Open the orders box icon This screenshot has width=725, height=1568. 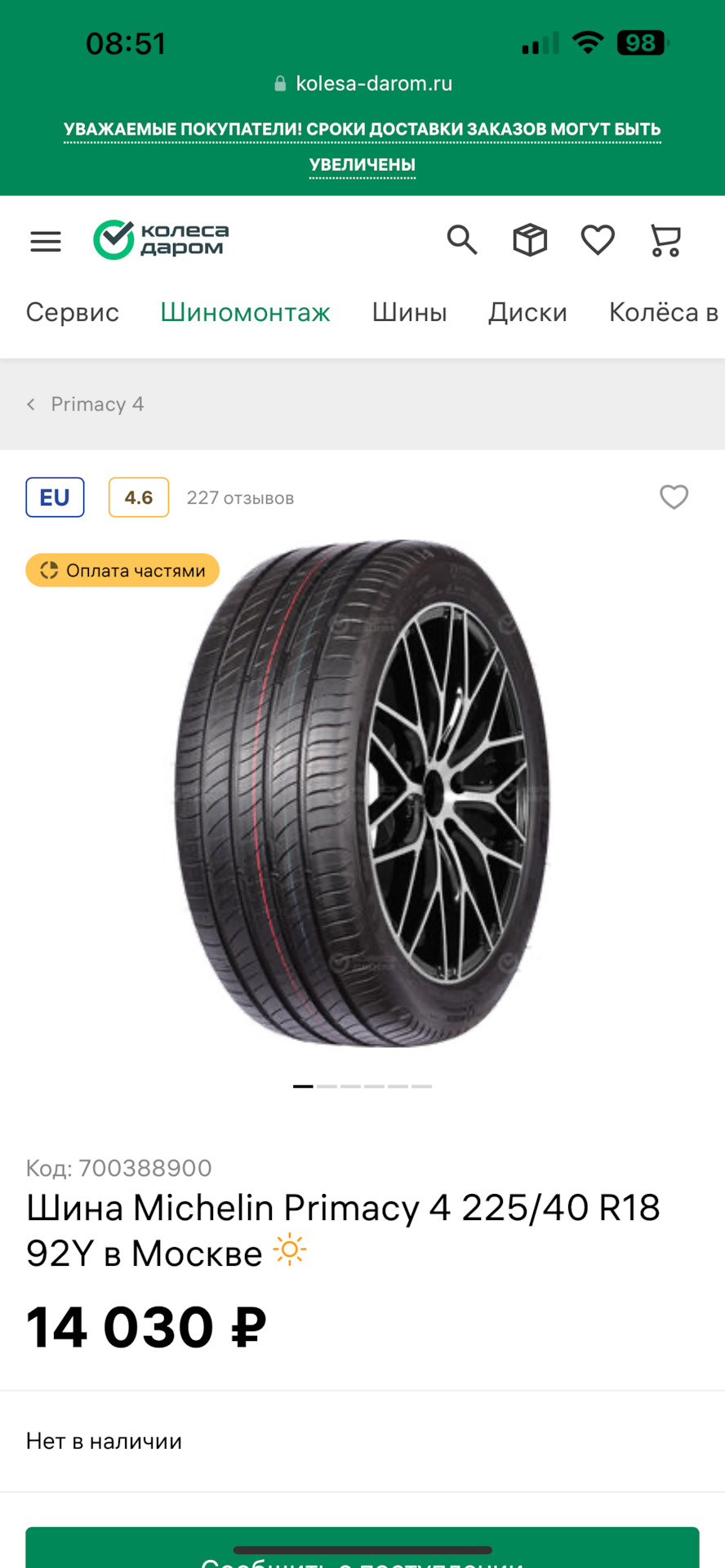[x=530, y=240]
